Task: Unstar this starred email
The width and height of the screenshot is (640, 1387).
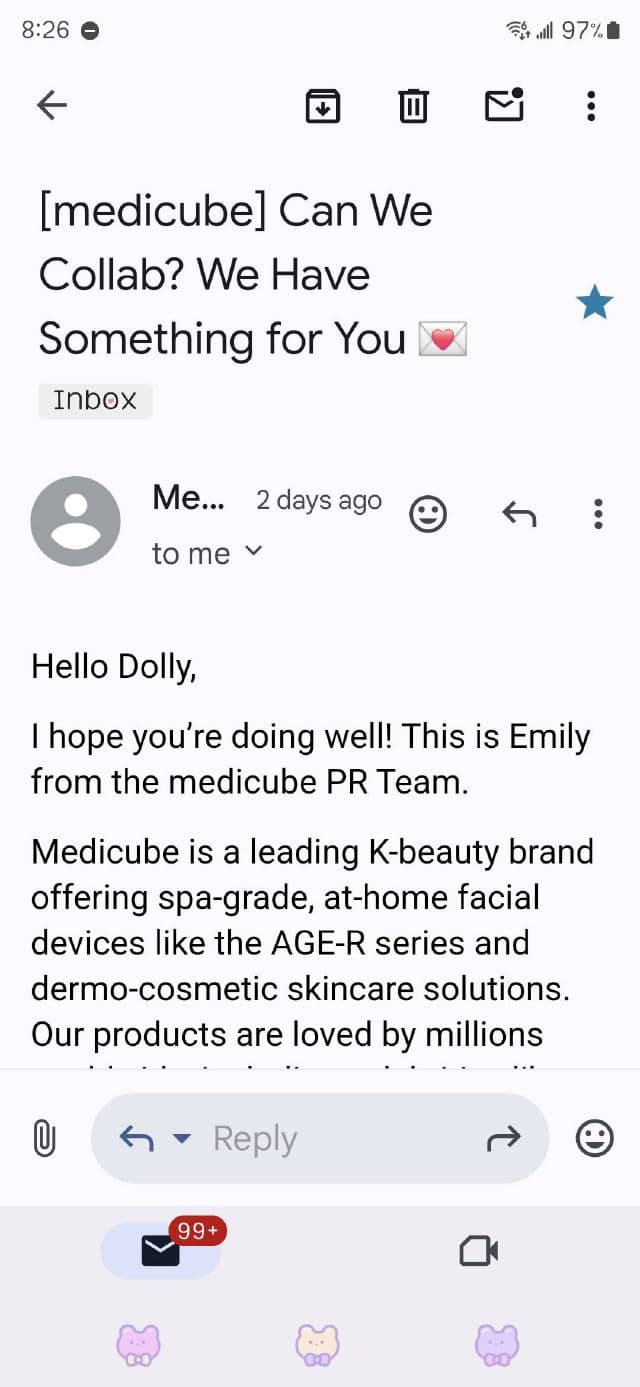Action: (595, 302)
